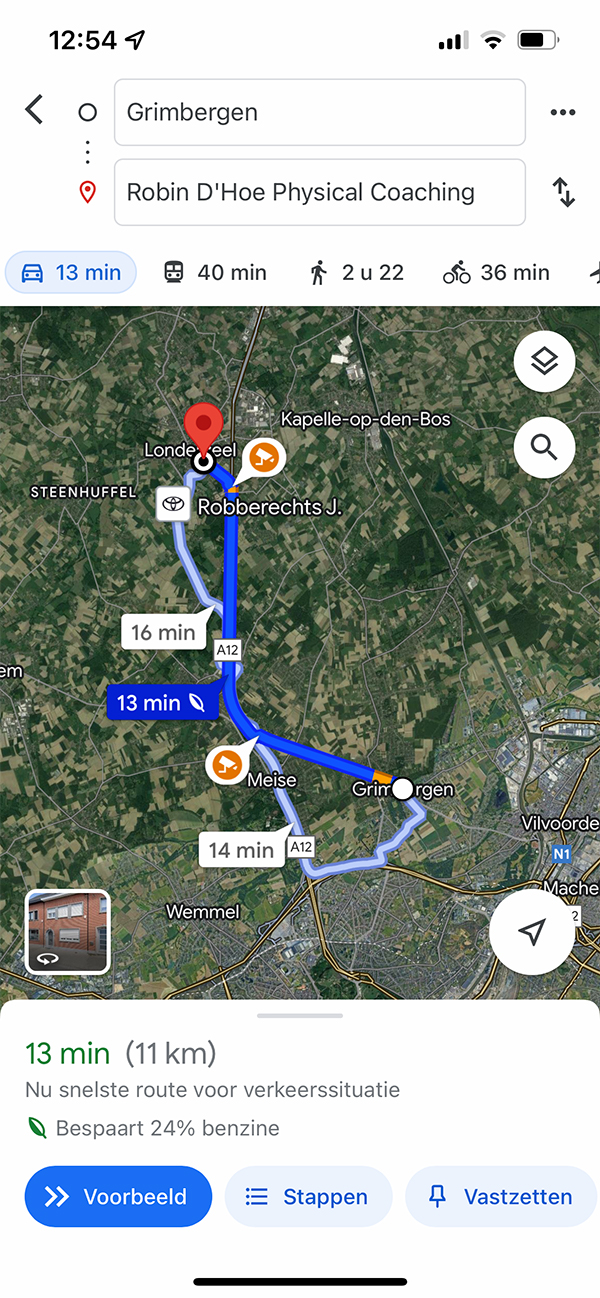600x1298 pixels.
Task: Edit the Grimbergen starting point field
Action: pyautogui.click(x=320, y=112)
